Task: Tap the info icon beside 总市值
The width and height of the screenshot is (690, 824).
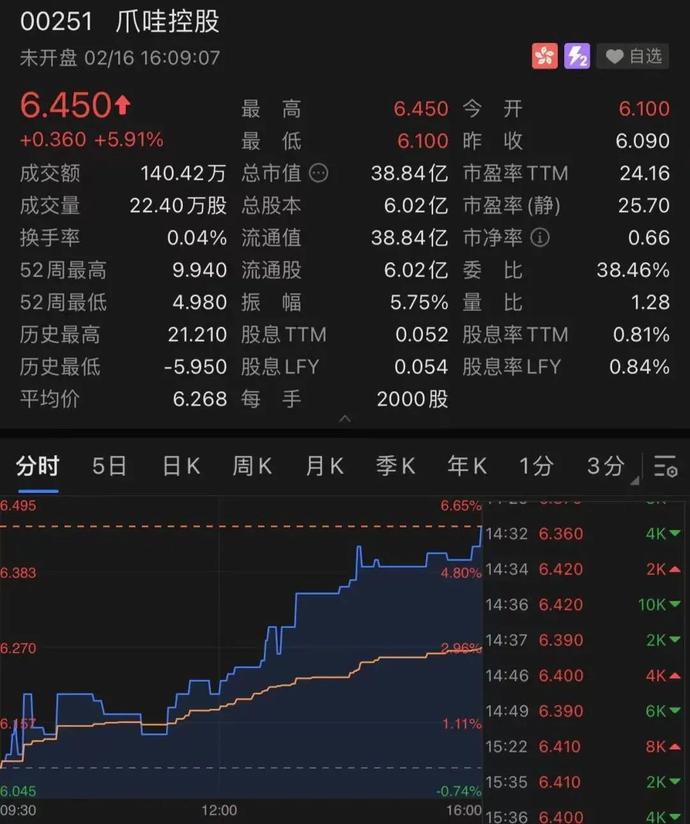Action: click(319, 173)
